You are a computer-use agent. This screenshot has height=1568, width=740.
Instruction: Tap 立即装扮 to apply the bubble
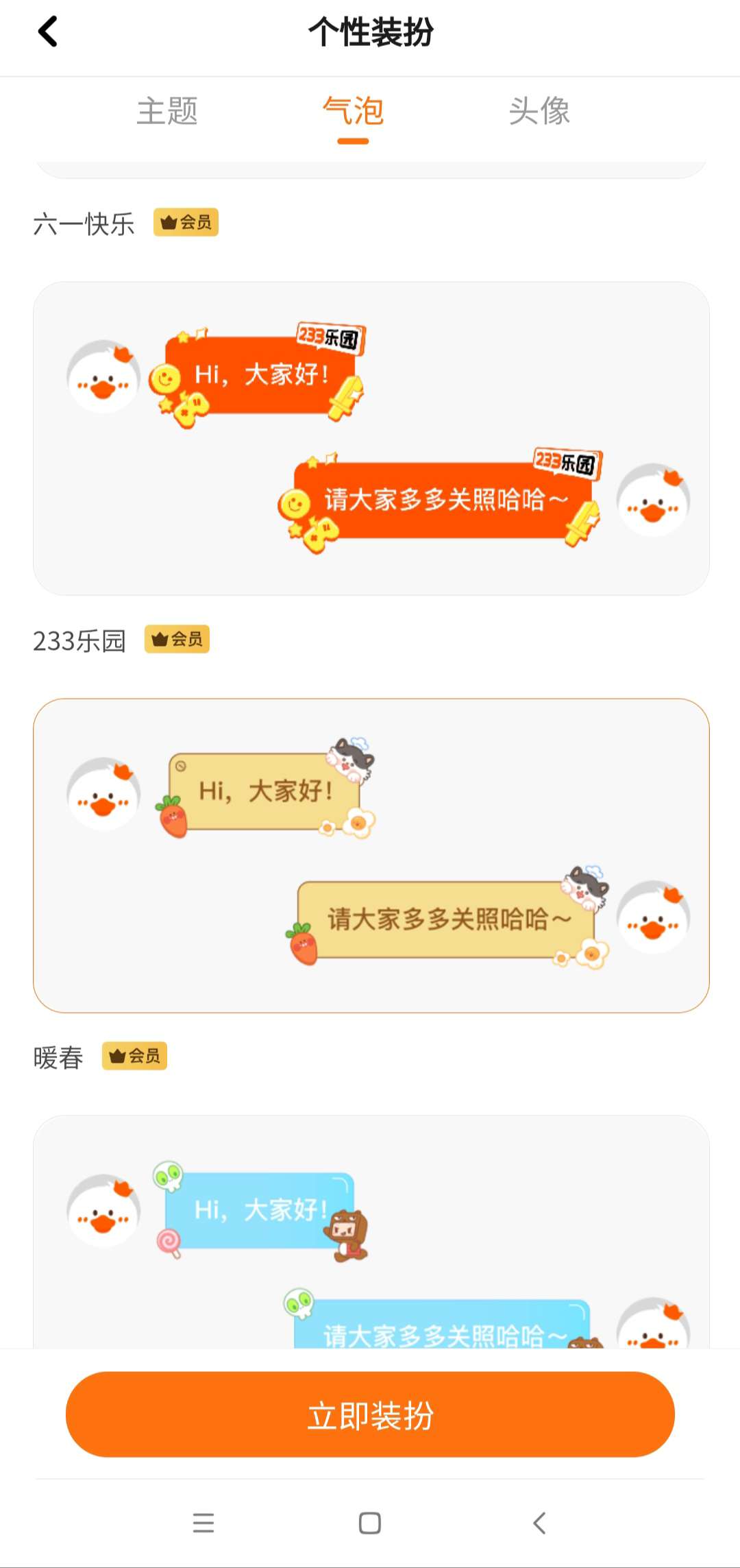(370, 1414)
